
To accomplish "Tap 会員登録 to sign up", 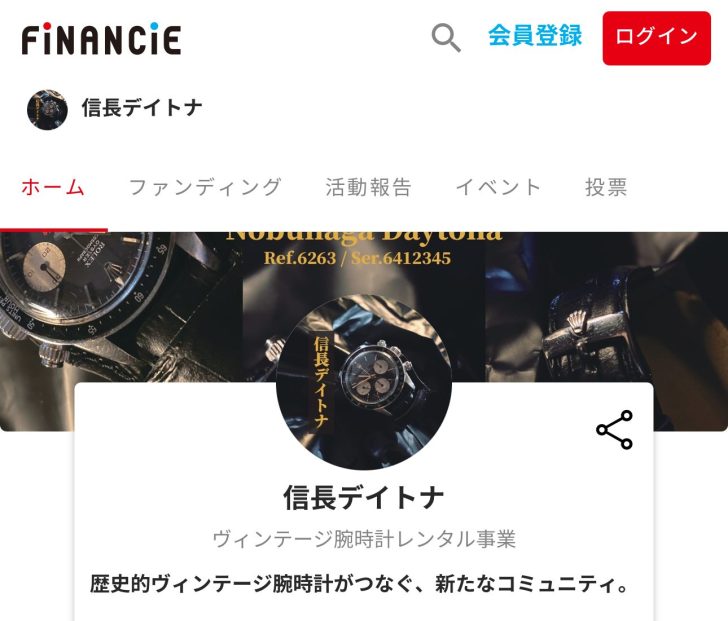I will click(535, 36).
